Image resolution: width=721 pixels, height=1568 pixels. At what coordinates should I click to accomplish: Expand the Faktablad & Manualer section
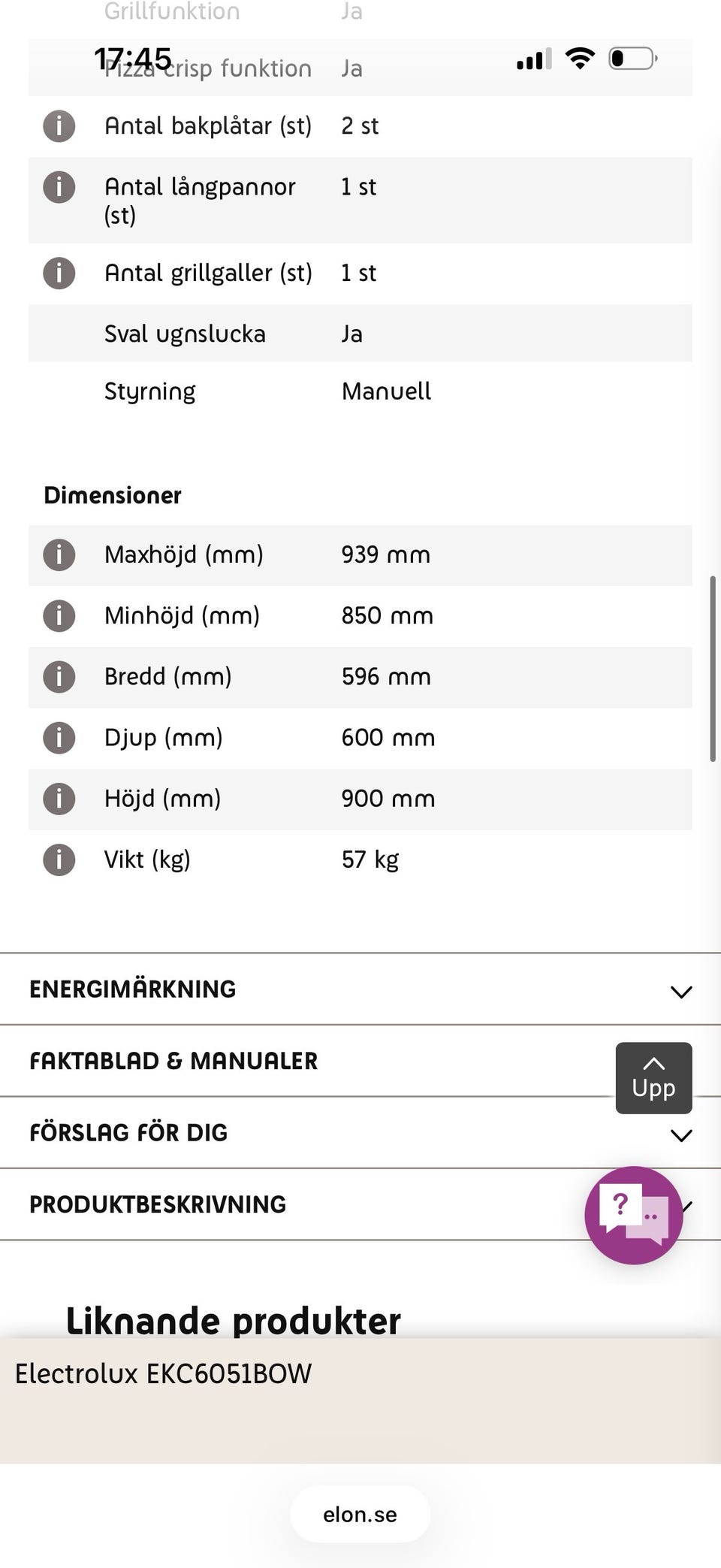300,1061
